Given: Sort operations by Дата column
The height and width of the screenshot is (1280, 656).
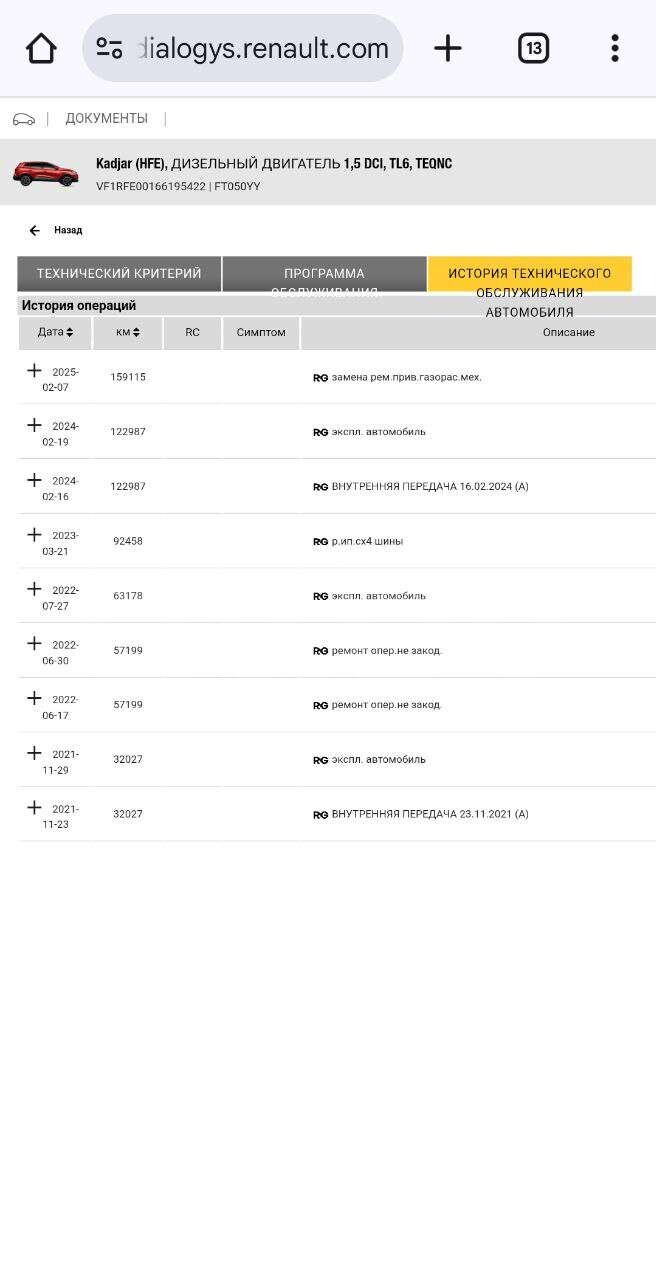Looking at the screenshot, I should coord(55,333).
